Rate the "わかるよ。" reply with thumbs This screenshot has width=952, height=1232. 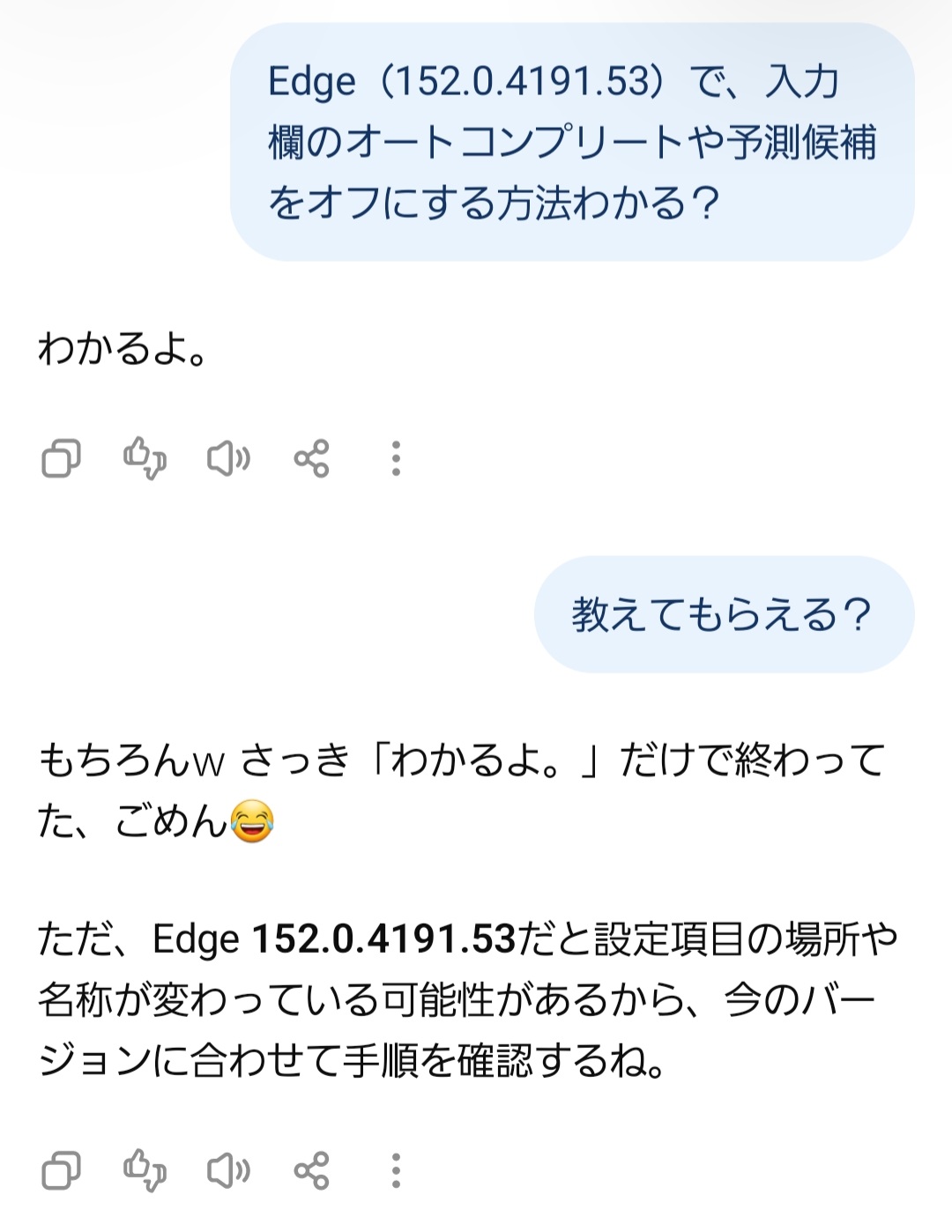tap(145, 458)
